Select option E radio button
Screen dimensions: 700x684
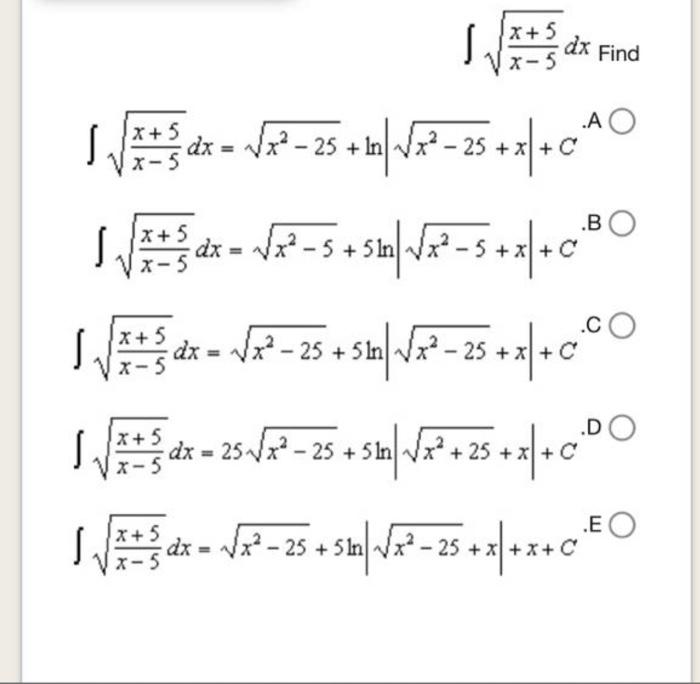[624, 526]
